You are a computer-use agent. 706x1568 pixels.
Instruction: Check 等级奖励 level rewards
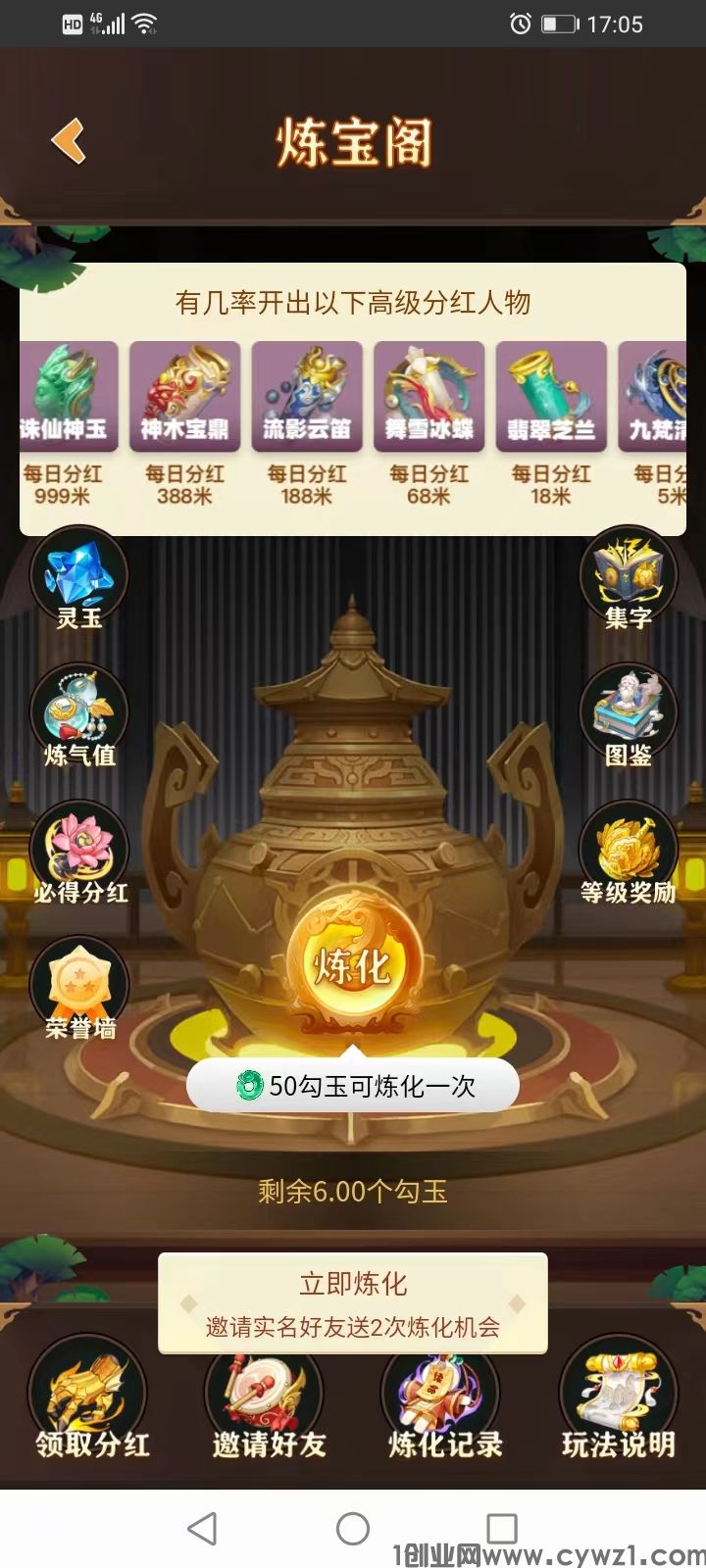[628, 856]
